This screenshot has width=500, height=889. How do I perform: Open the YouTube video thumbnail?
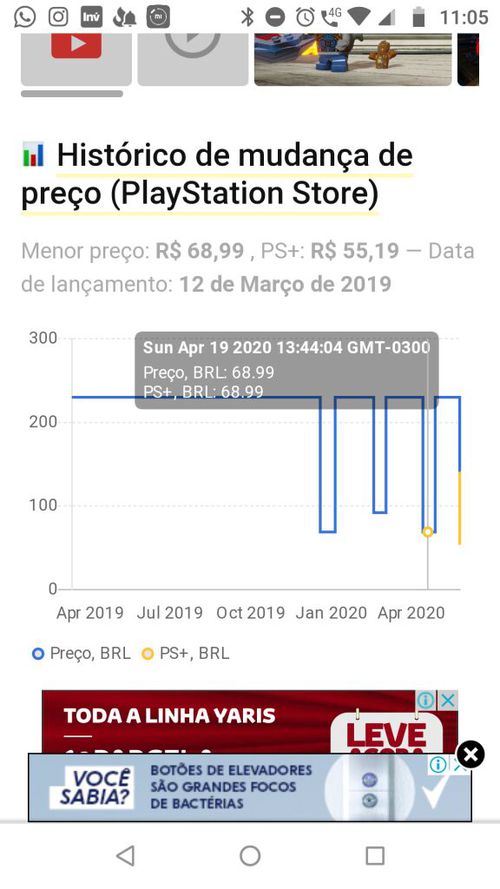click(x=76, y=59)
